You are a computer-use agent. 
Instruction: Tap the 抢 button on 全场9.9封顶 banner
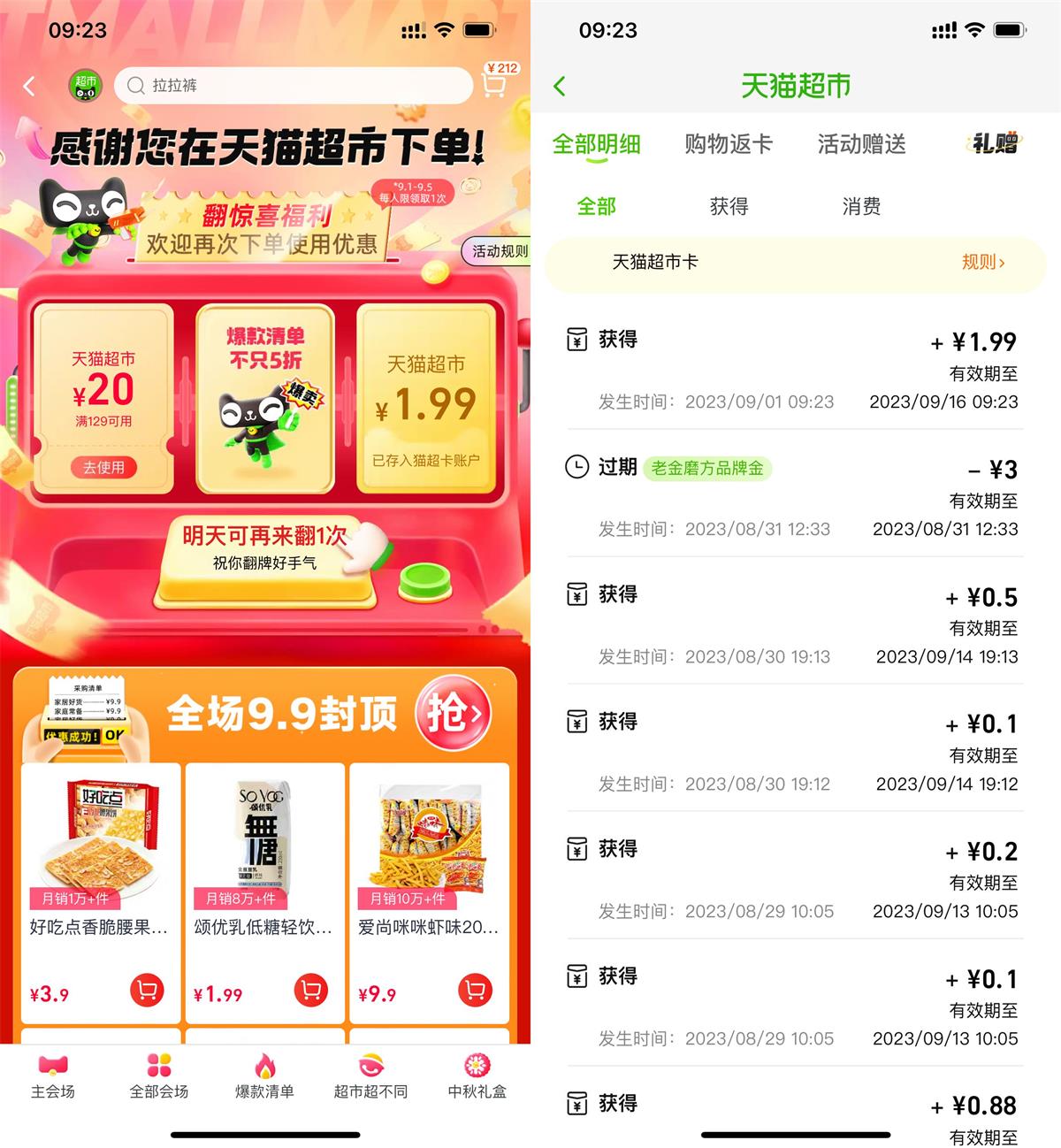(453, 713)
